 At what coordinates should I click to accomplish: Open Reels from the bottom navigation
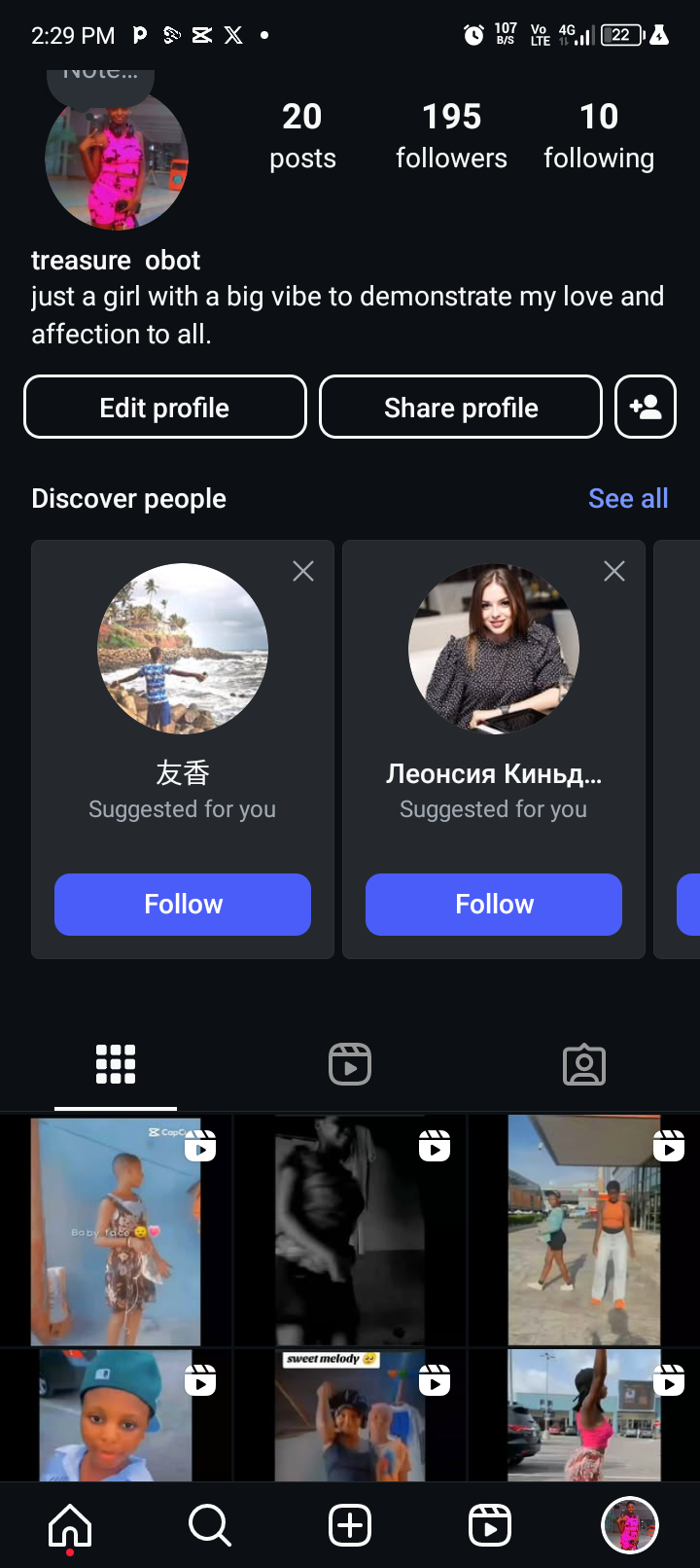(x=490, y=1524)
